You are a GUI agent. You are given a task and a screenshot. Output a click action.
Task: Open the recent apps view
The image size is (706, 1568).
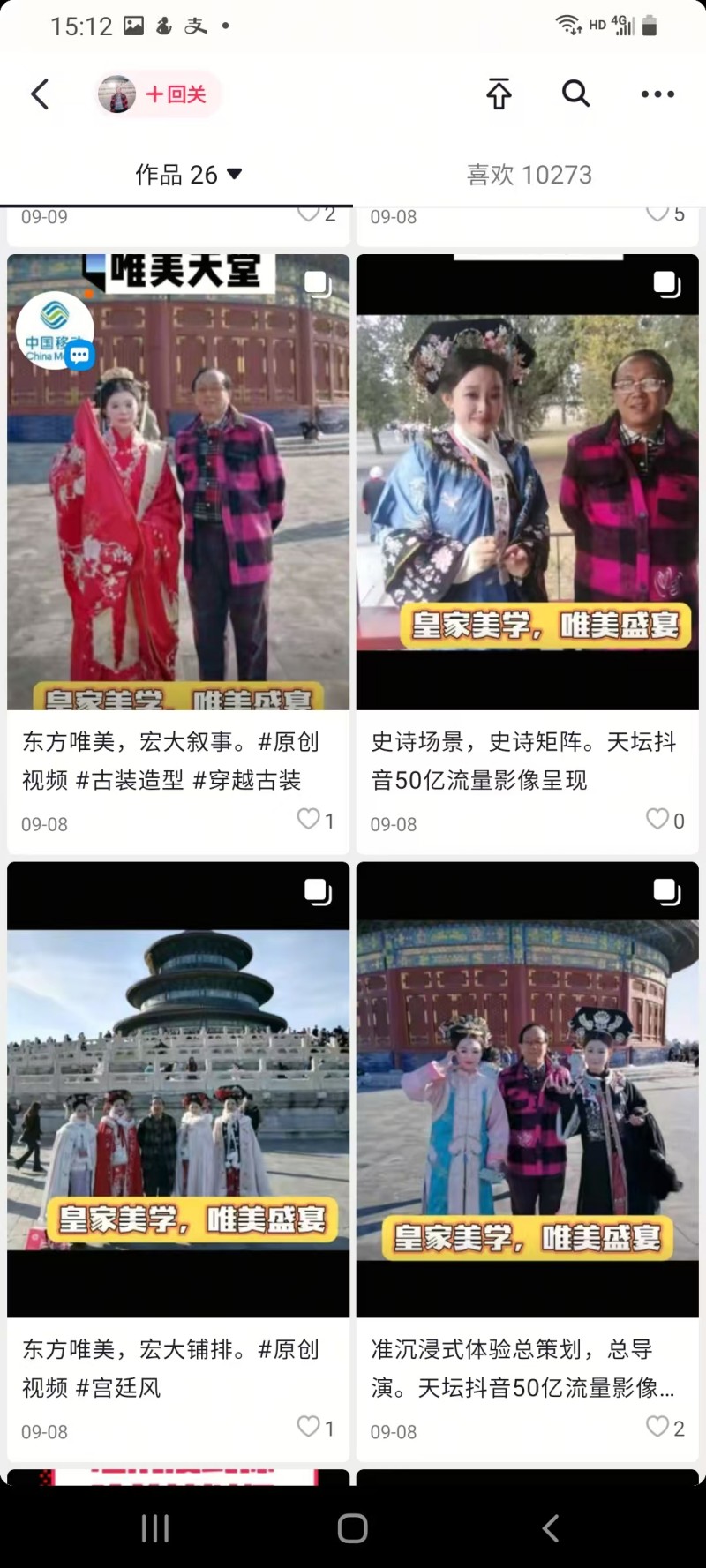point(155,1528)
